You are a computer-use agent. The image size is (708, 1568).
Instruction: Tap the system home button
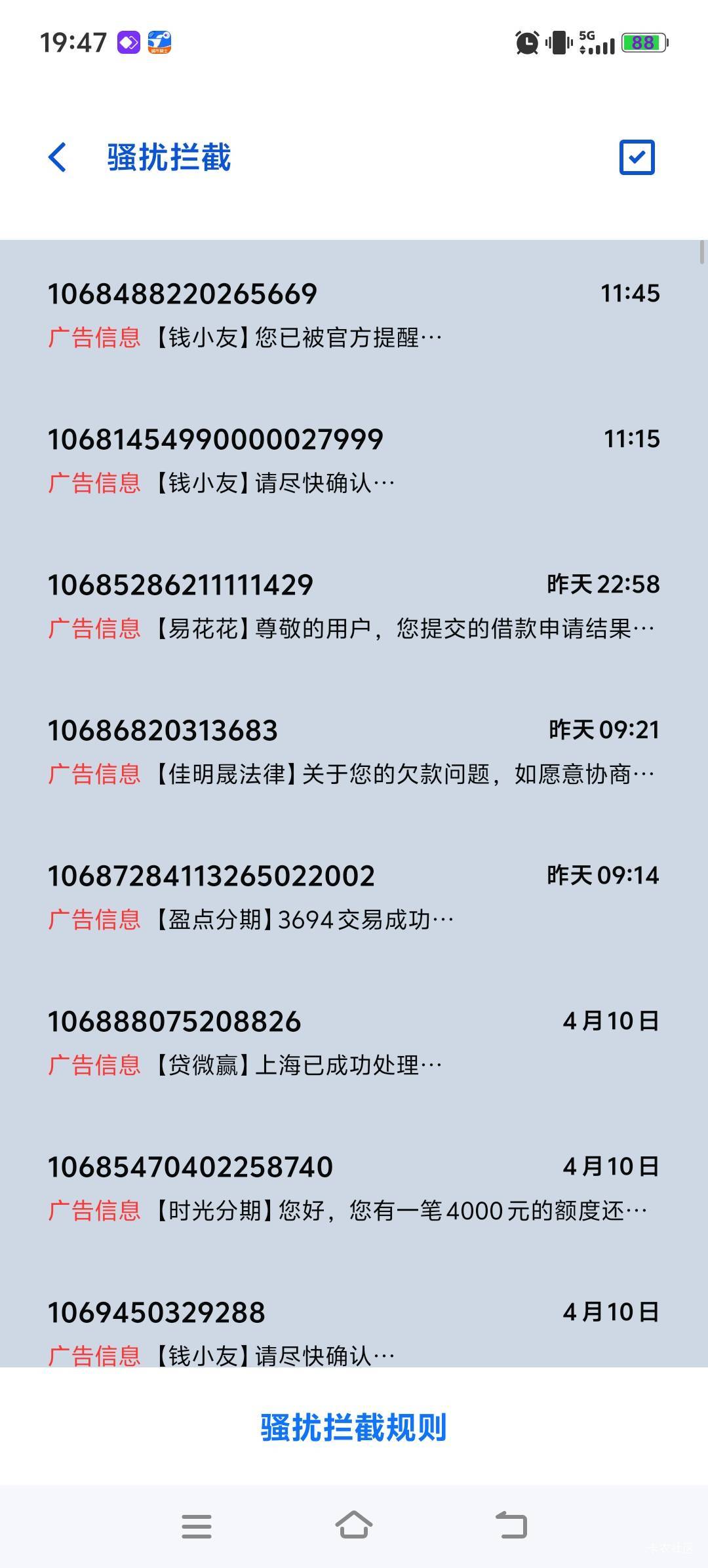354,1525
